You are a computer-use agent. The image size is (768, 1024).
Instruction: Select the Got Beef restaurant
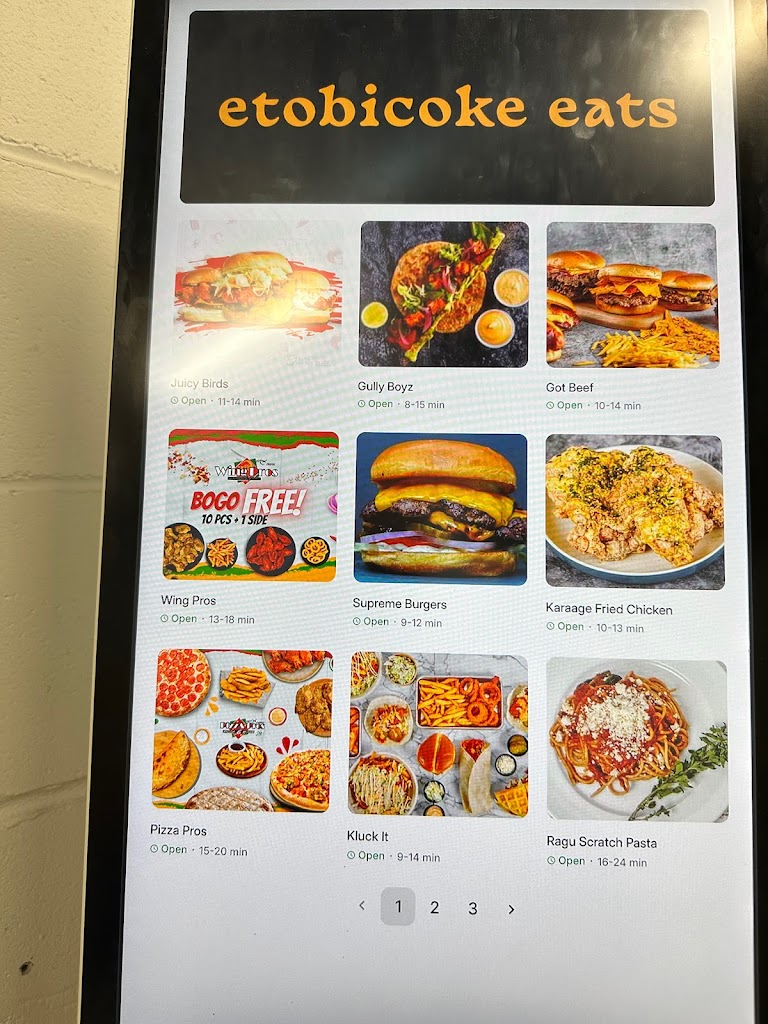[x=632, y=296]
